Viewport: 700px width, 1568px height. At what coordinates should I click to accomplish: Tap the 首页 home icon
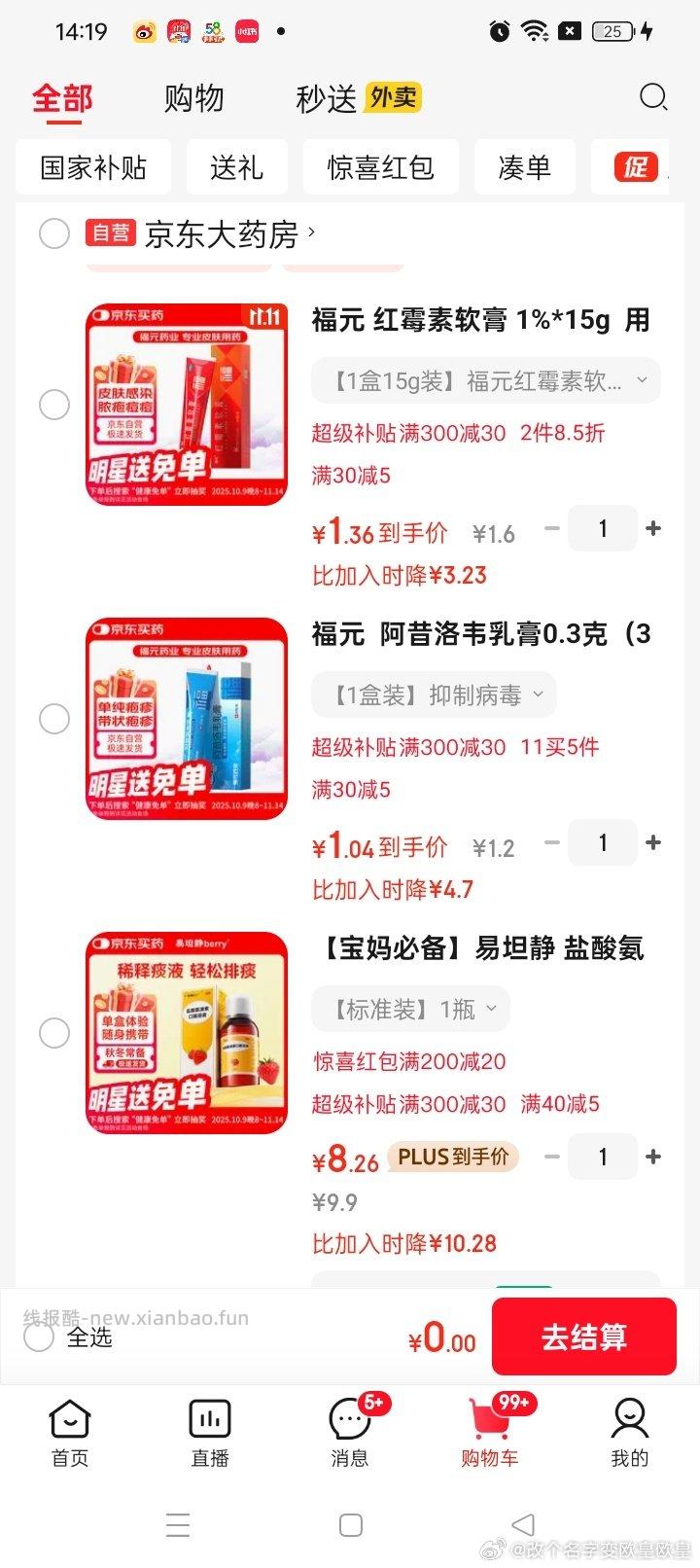point(67,1430)
